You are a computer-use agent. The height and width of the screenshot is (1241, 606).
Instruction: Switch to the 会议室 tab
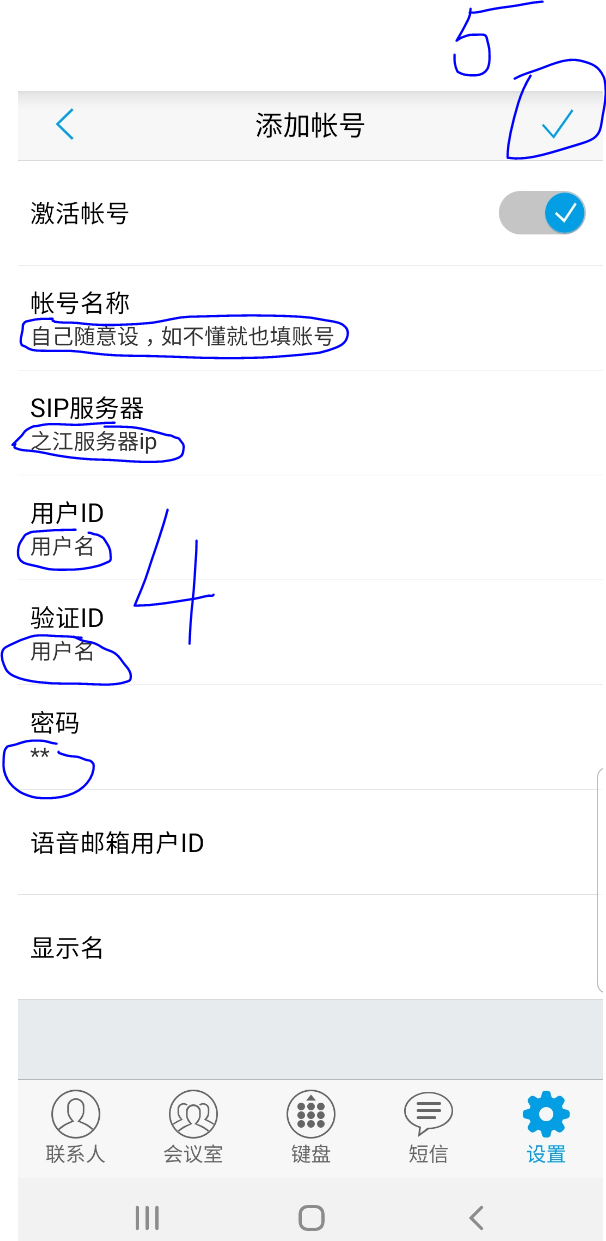coord(193,1128)
